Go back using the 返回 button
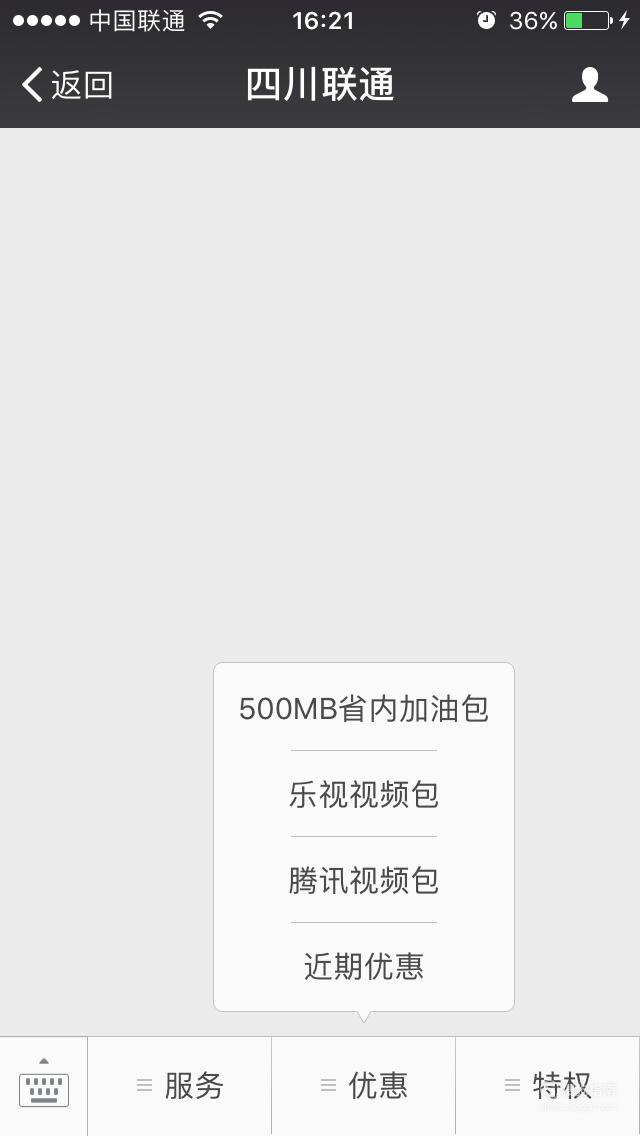This screenshot has width=640, height=1136. pyautogui.click(x=67, y=85)
